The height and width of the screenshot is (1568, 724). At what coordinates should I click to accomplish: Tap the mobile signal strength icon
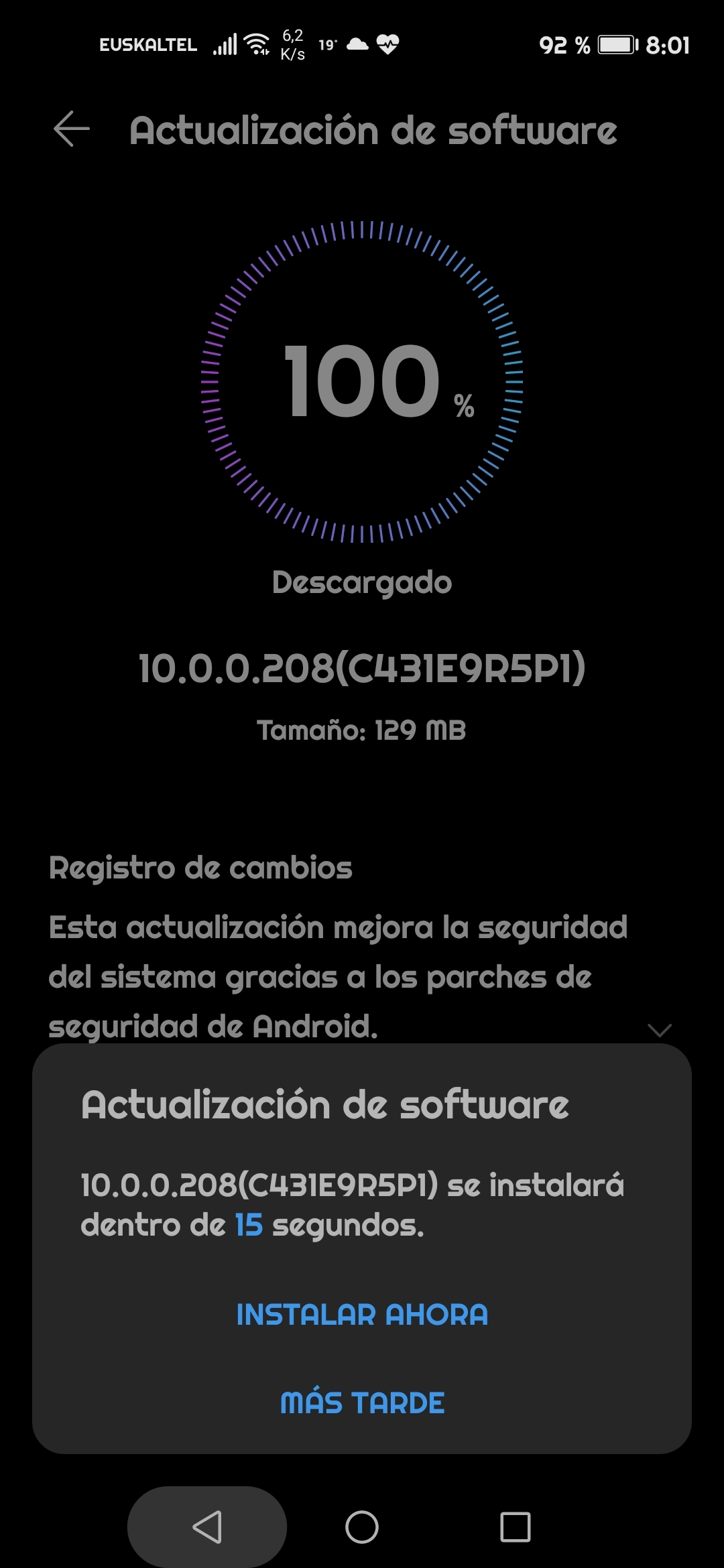pos(225,44)
